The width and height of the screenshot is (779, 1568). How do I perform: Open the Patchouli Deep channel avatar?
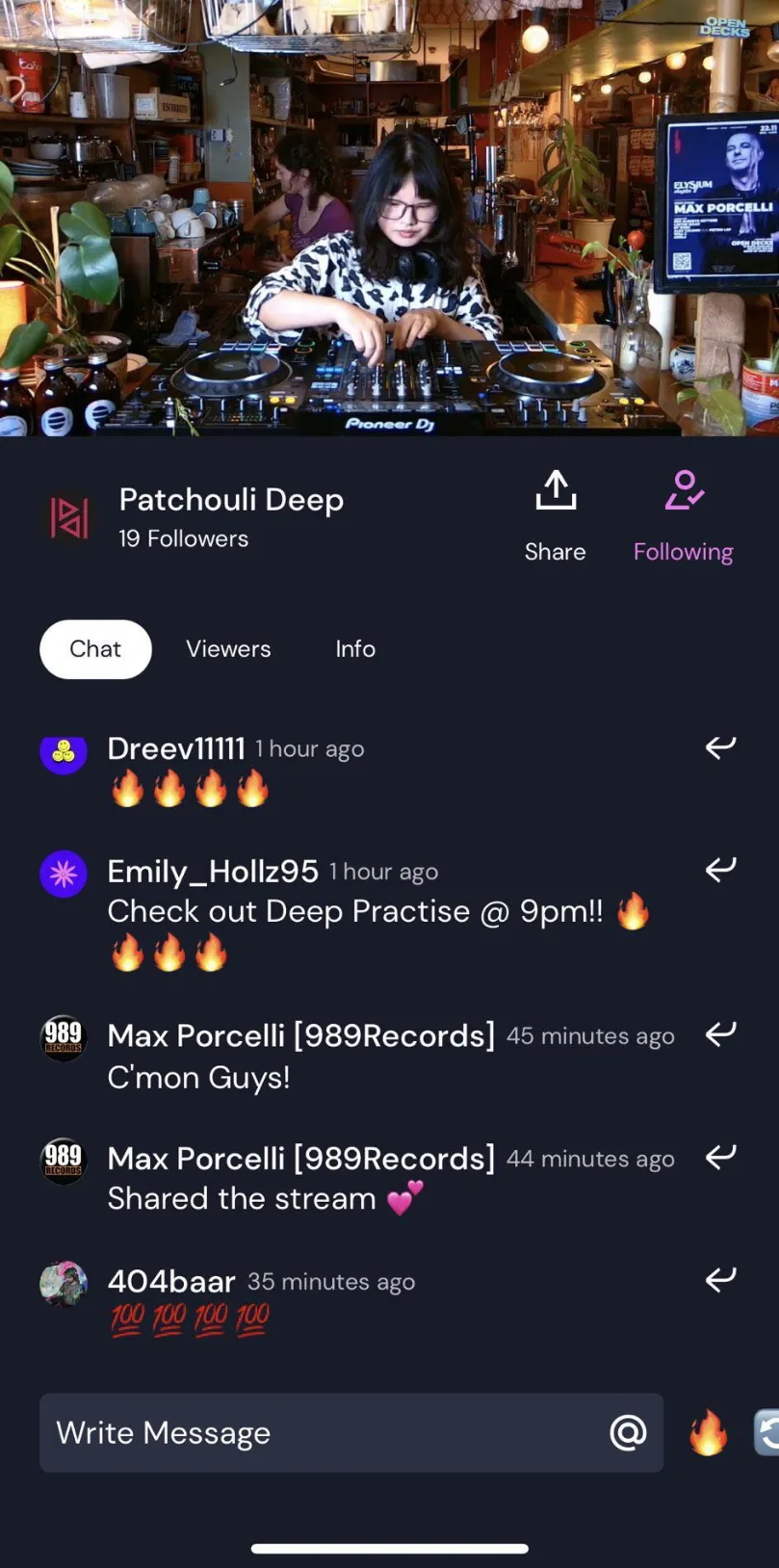coord(69,517)
